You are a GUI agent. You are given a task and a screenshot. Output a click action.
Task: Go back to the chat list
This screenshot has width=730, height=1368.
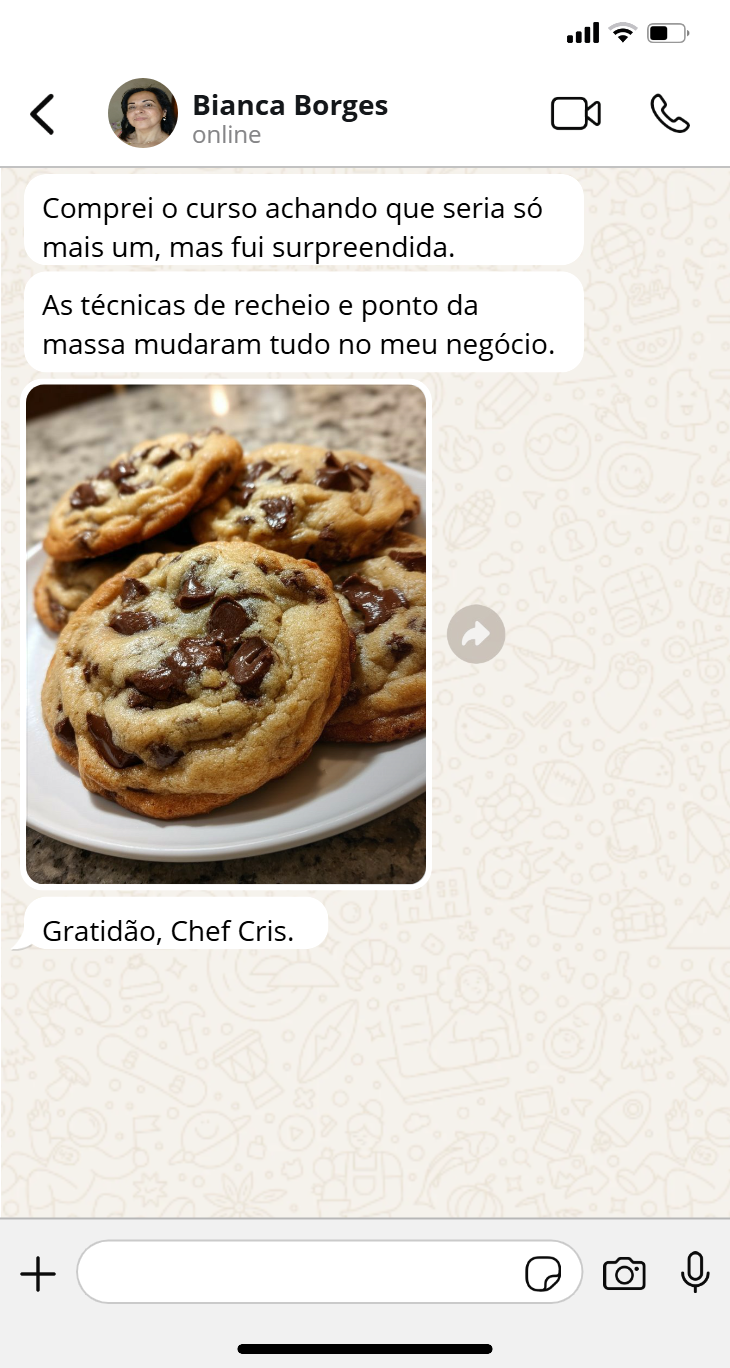pyautogui.click(x=42, y=114)
